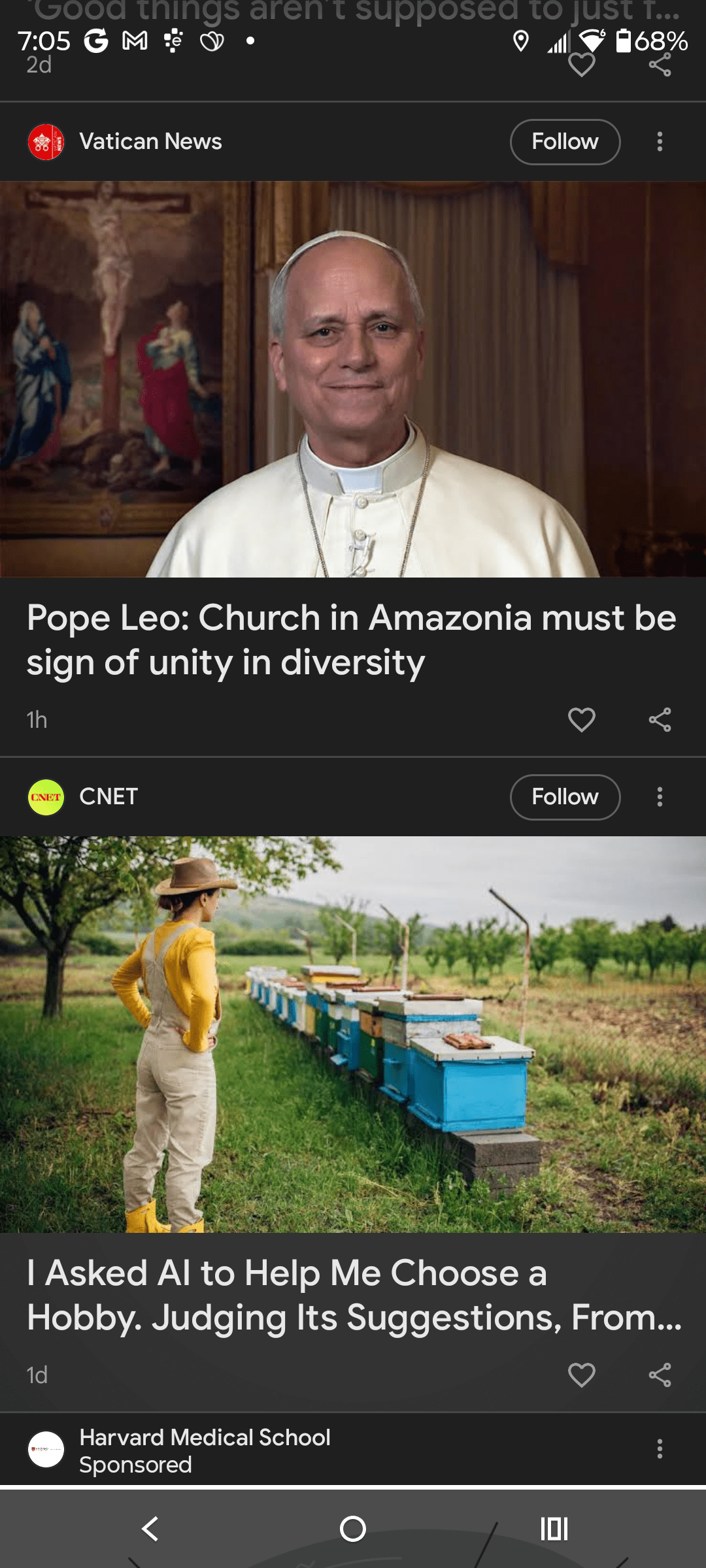Viewport: 706px width, 1568px height.
Task: Go to the home screen
Action: coord(353,1529)
